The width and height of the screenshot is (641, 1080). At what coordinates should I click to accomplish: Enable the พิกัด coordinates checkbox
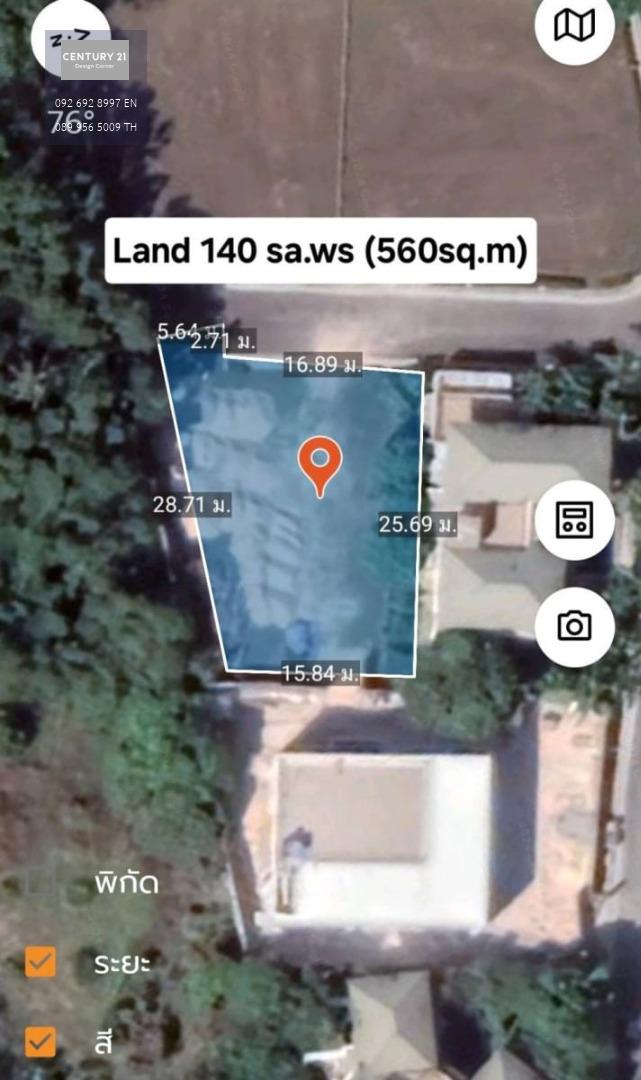41,882
